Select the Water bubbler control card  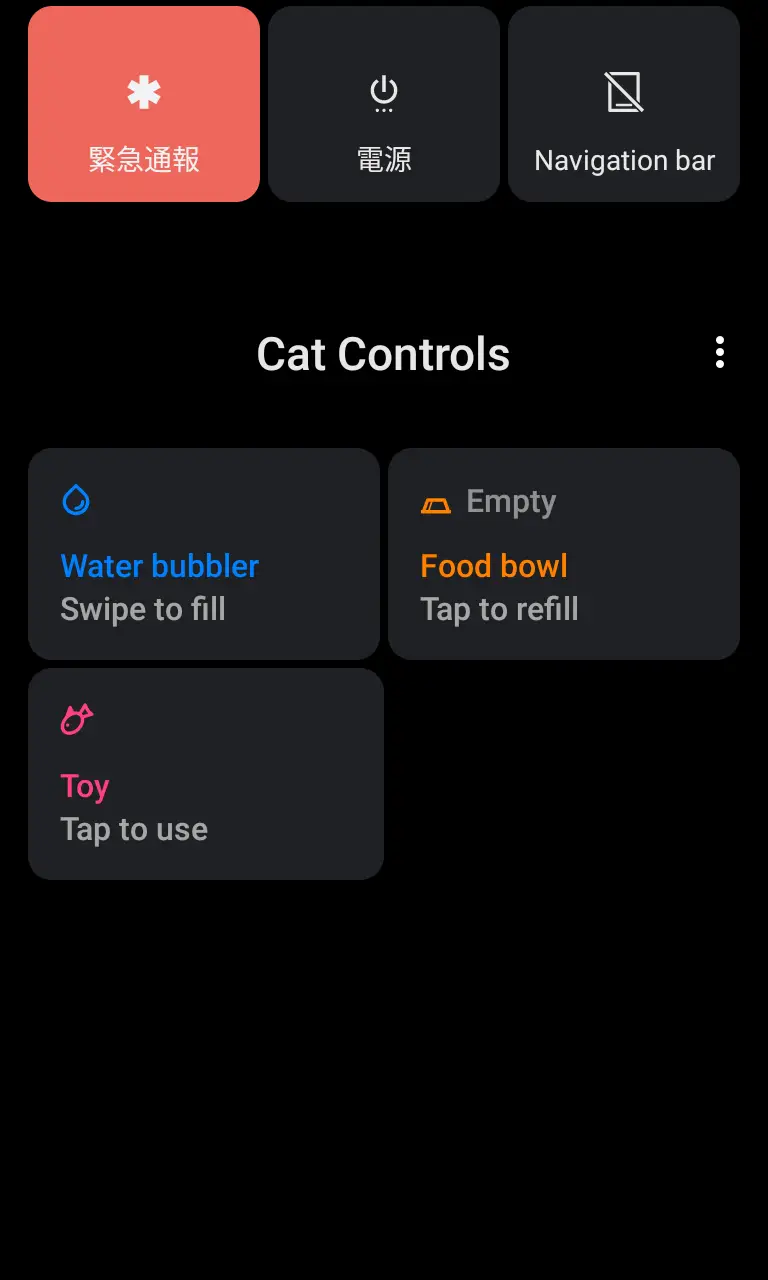(204, 554)
